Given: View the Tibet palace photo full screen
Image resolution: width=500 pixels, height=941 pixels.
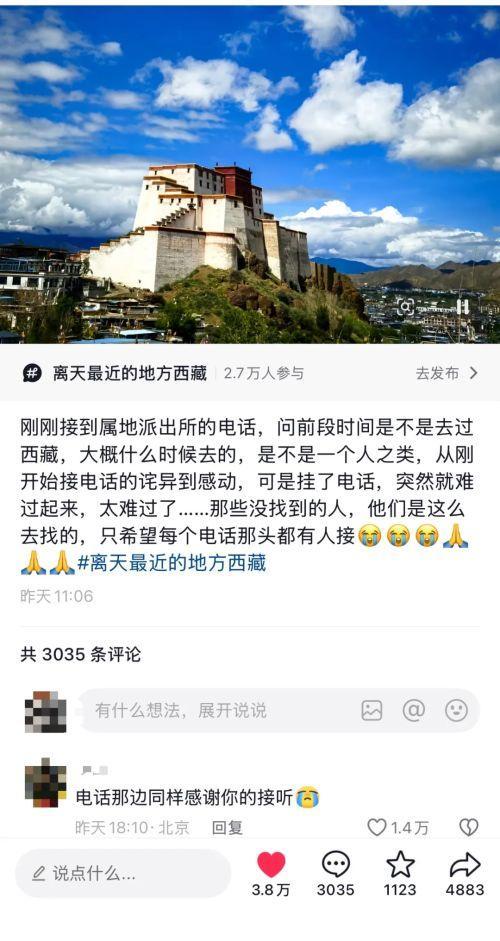Looking at the screenshot, I should point(250,174).
